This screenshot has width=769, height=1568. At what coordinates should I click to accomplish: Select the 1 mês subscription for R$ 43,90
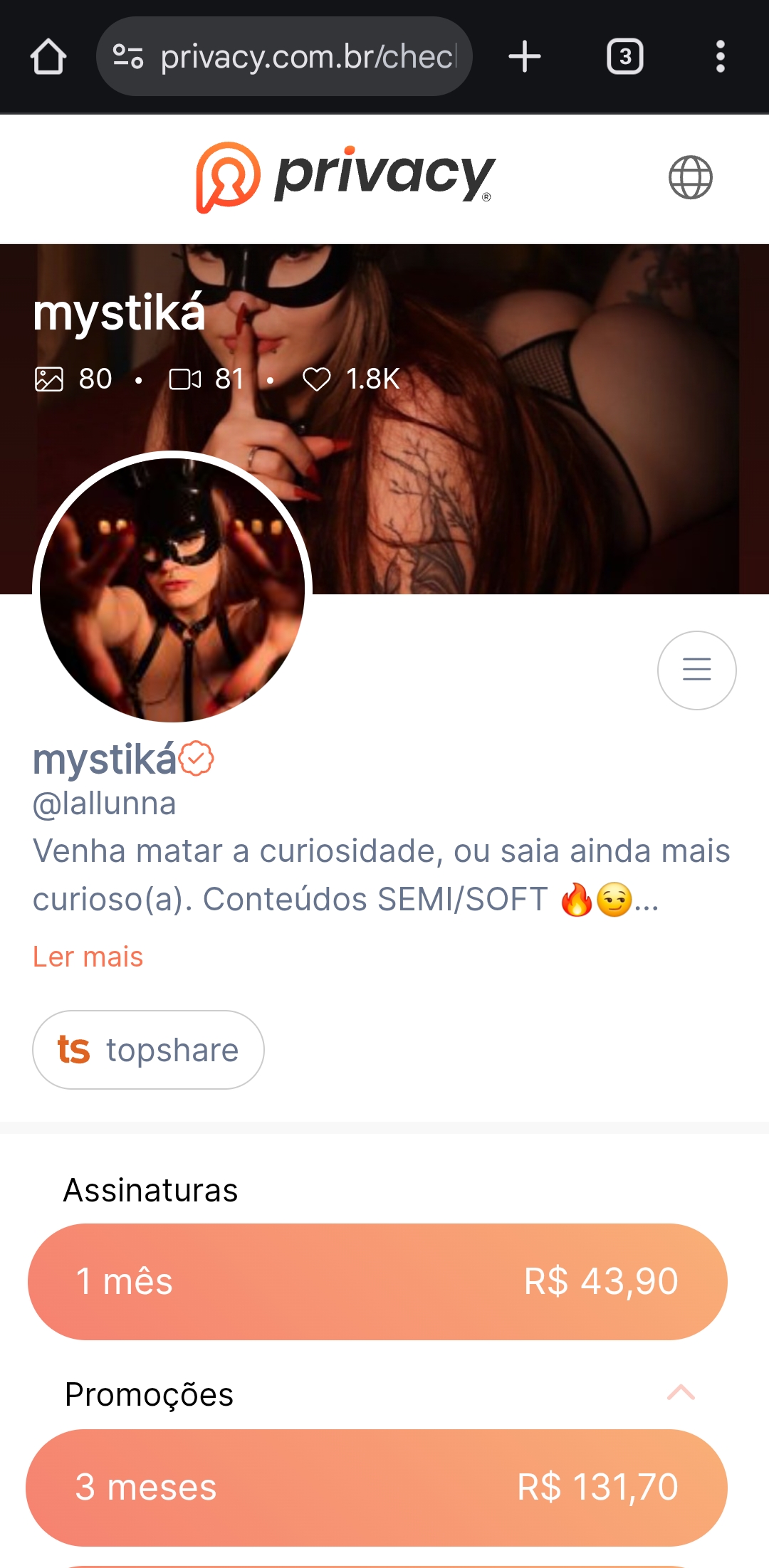[377, 1282]
